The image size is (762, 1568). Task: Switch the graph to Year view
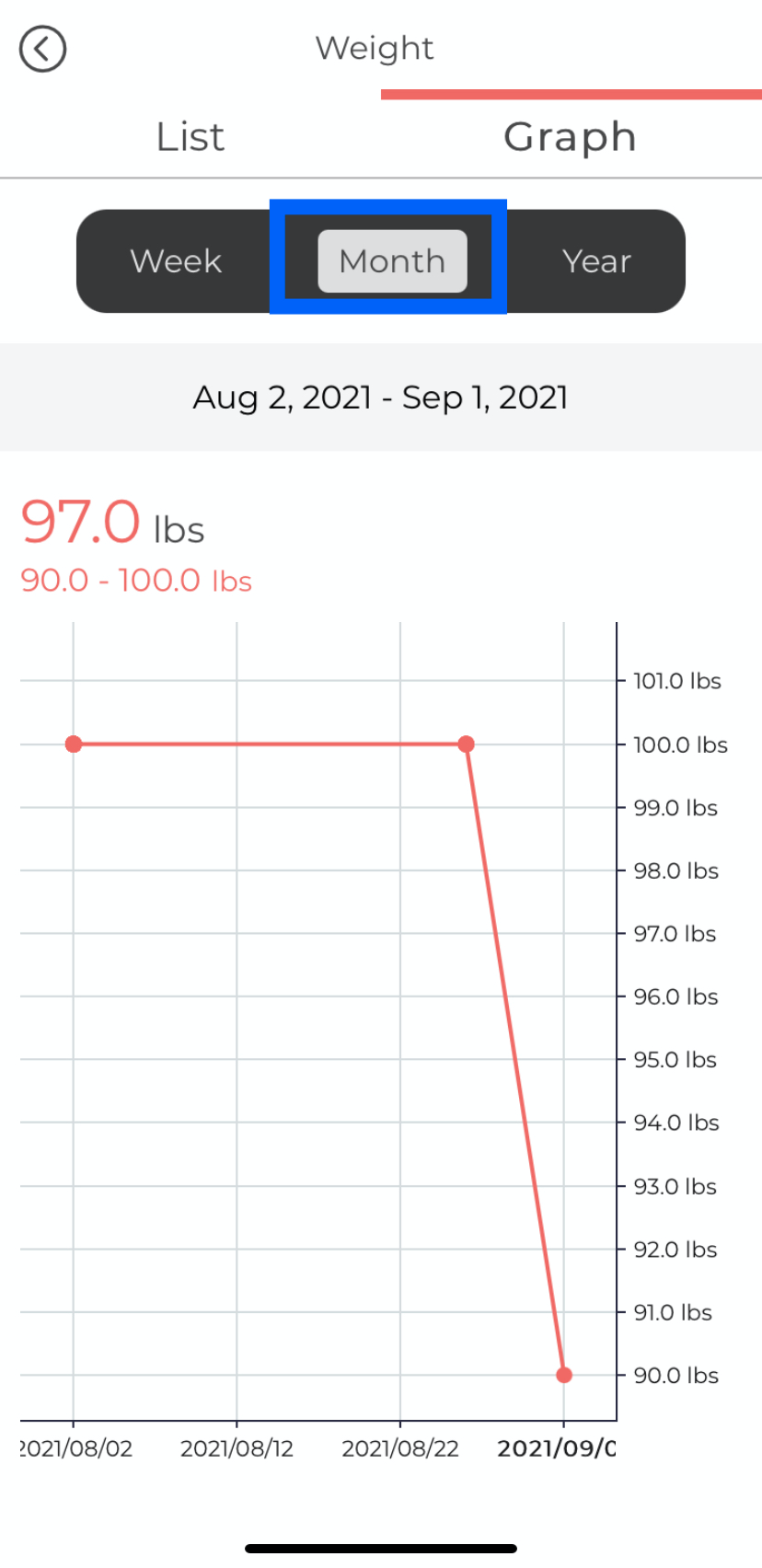(596, 261)
